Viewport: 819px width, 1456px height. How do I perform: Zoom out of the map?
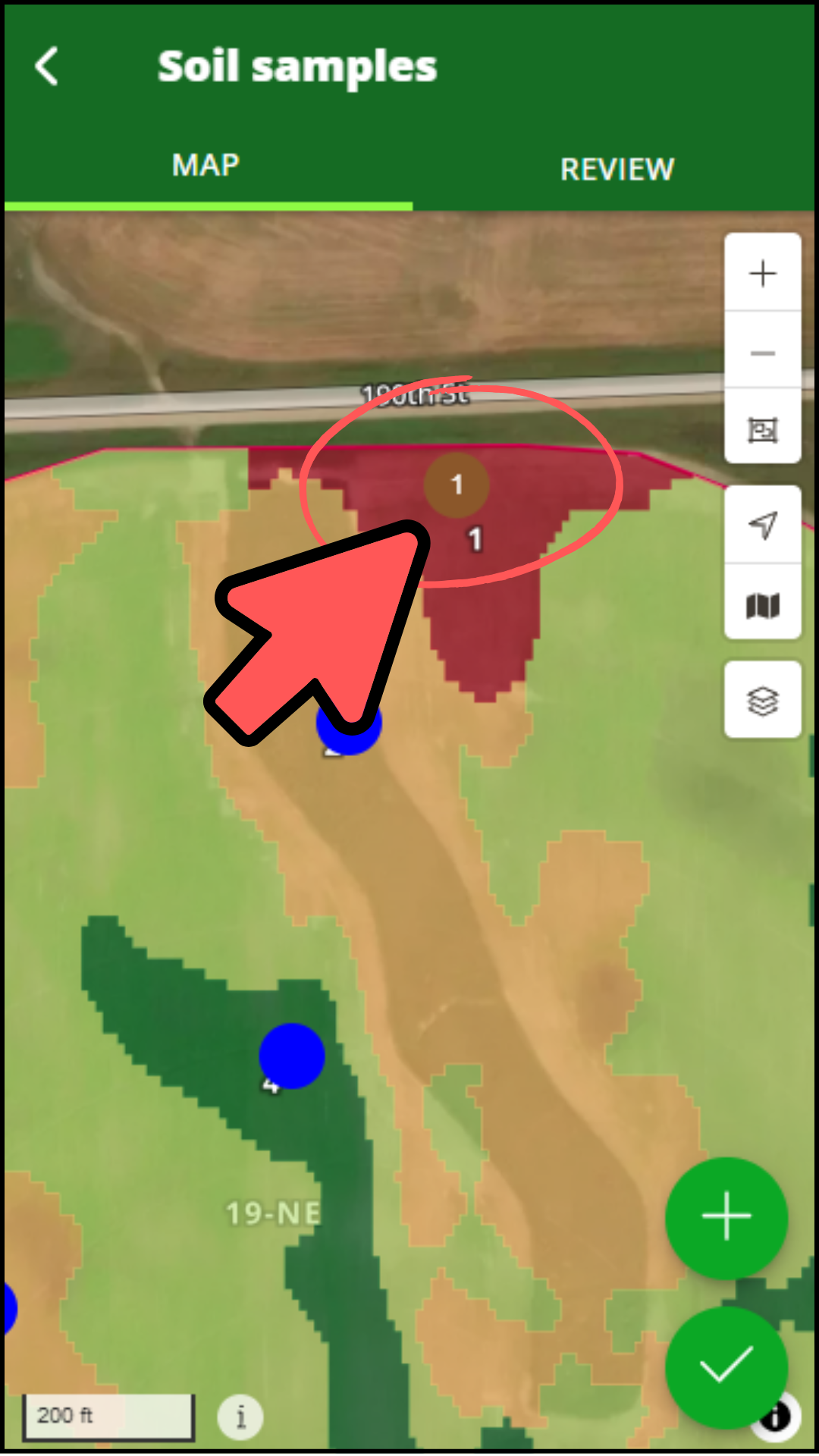click(x=762, y=353)
